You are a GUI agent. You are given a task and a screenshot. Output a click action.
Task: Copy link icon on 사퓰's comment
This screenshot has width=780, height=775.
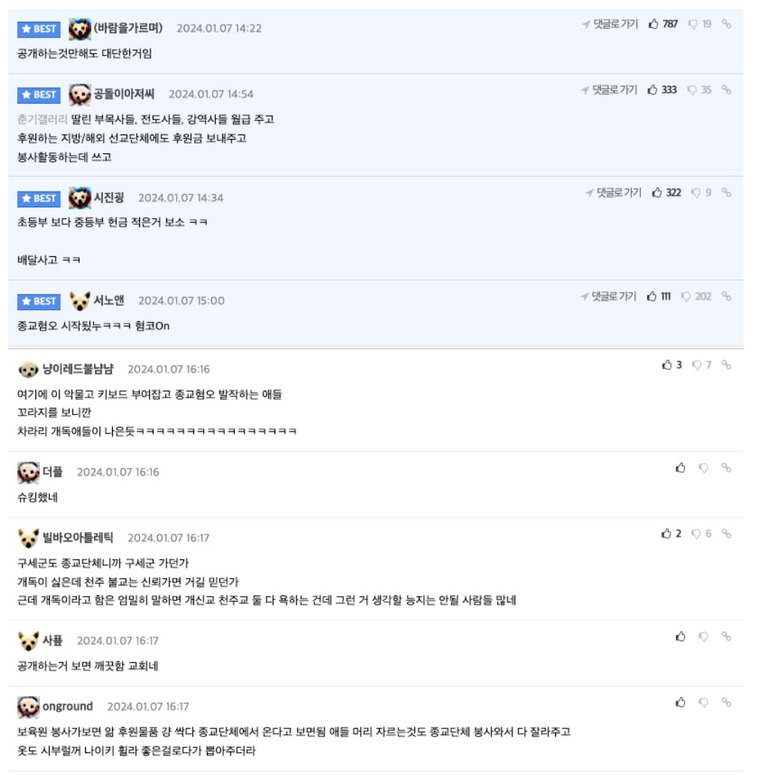(x=726, y=636)
